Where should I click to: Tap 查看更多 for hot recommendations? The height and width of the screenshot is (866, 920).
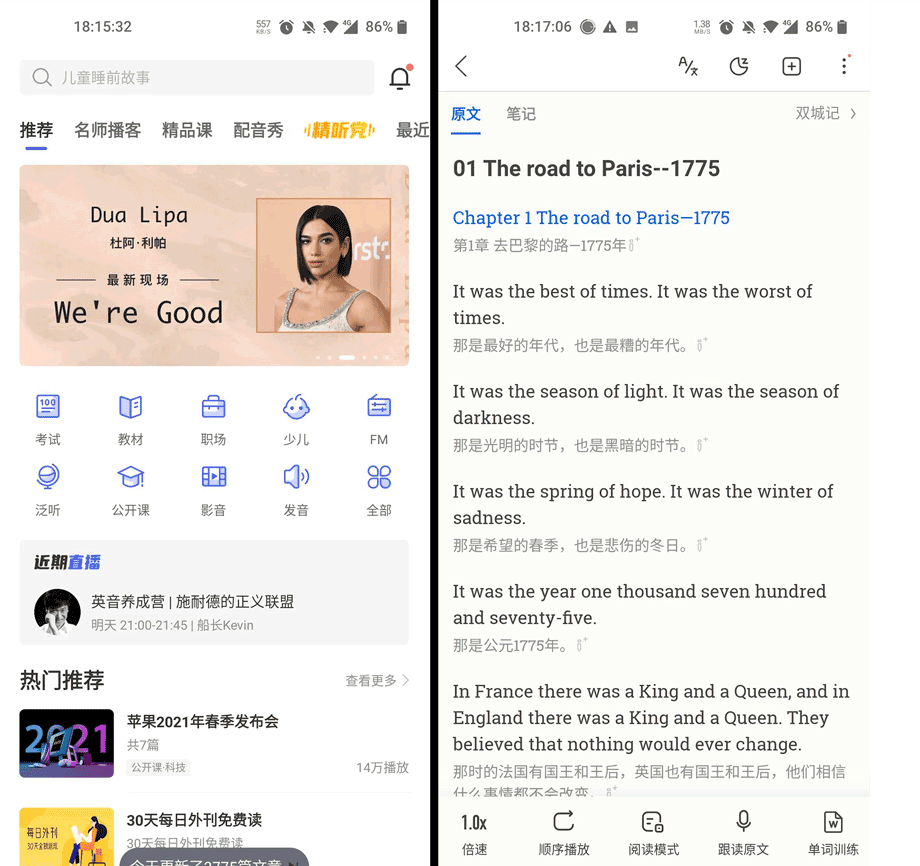click(x=377, y=680)
